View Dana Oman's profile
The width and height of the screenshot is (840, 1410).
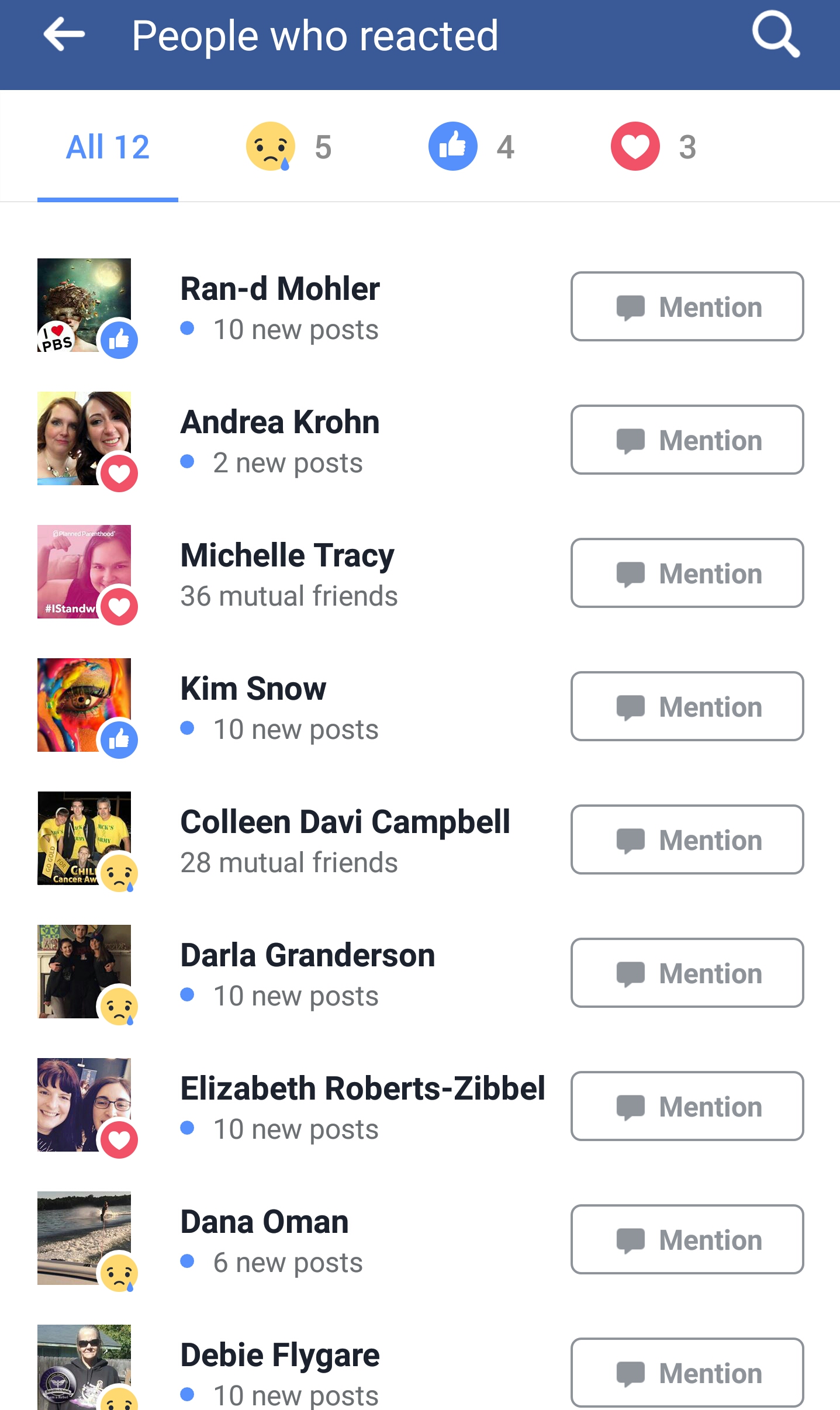tap(264, 1222)
